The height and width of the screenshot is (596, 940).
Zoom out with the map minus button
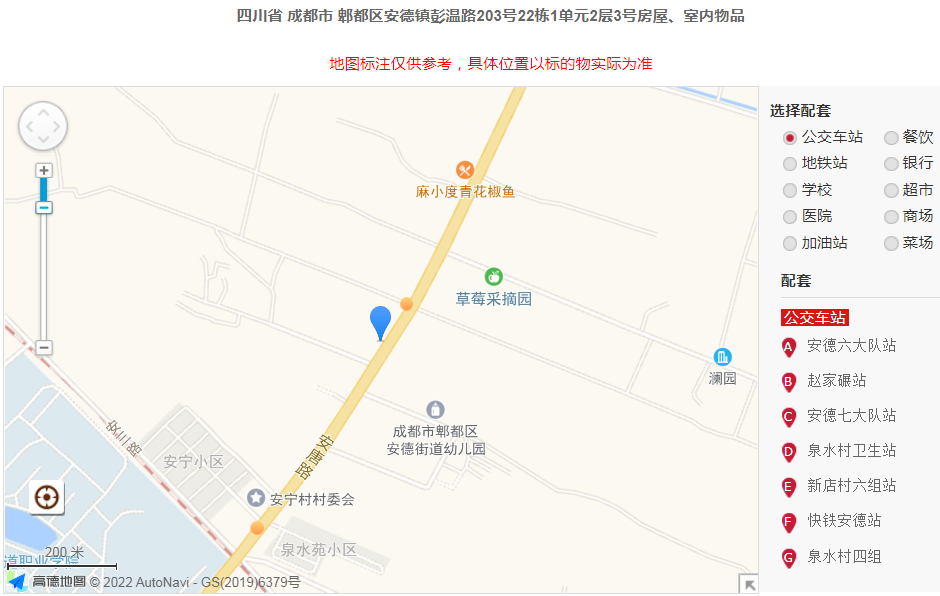(44, 348)
